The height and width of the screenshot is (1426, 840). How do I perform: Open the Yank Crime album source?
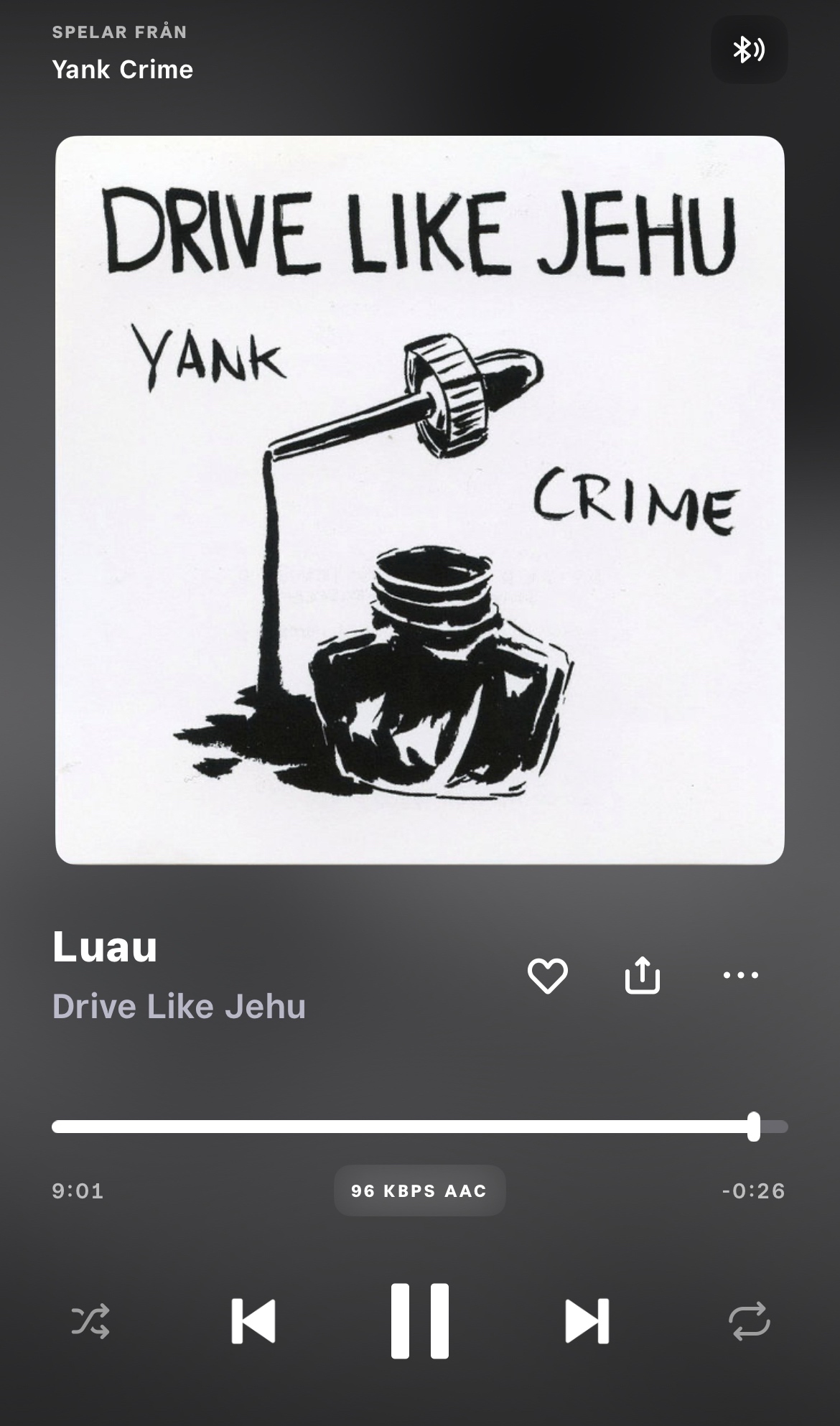[123, 70]
